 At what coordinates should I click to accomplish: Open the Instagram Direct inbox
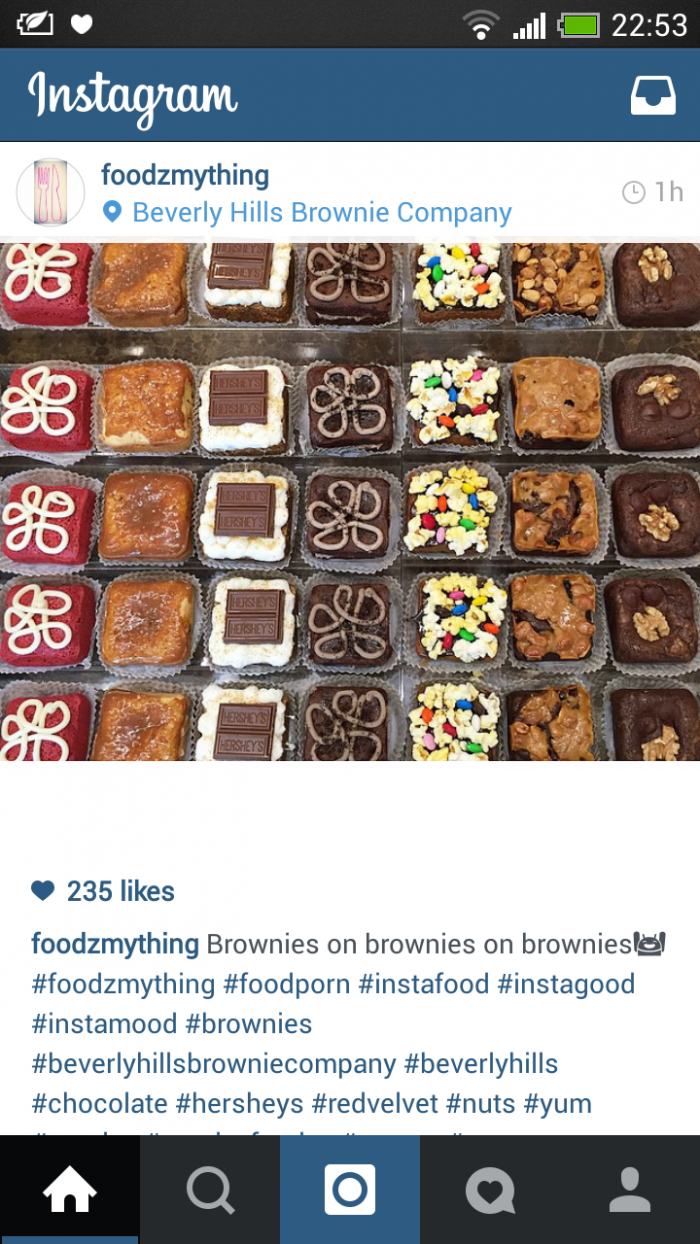pos(653,96)
